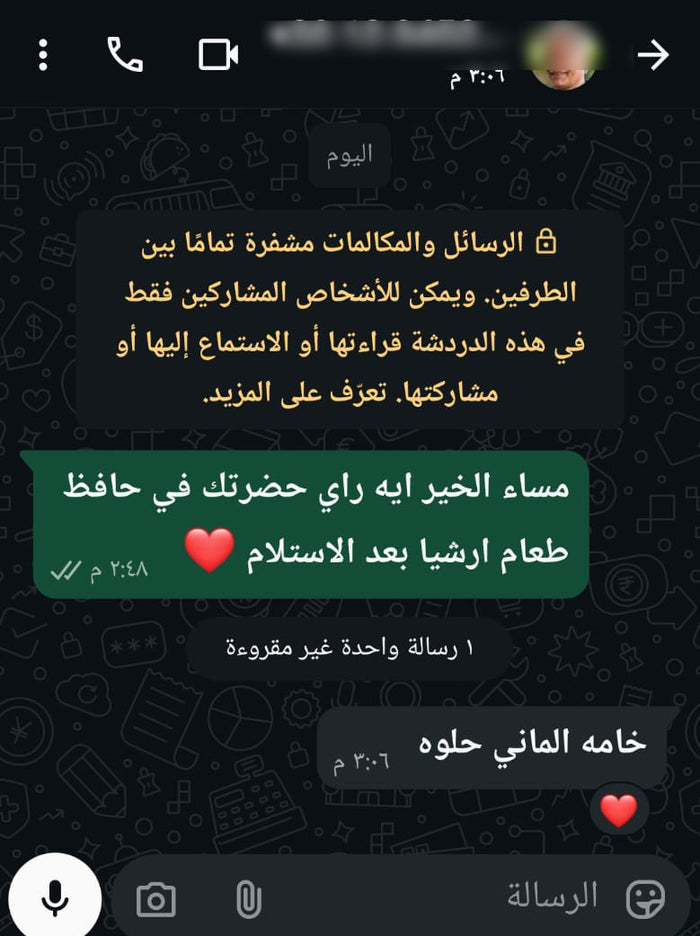Start a video call
700x936 pixels.
click(217, 54)
